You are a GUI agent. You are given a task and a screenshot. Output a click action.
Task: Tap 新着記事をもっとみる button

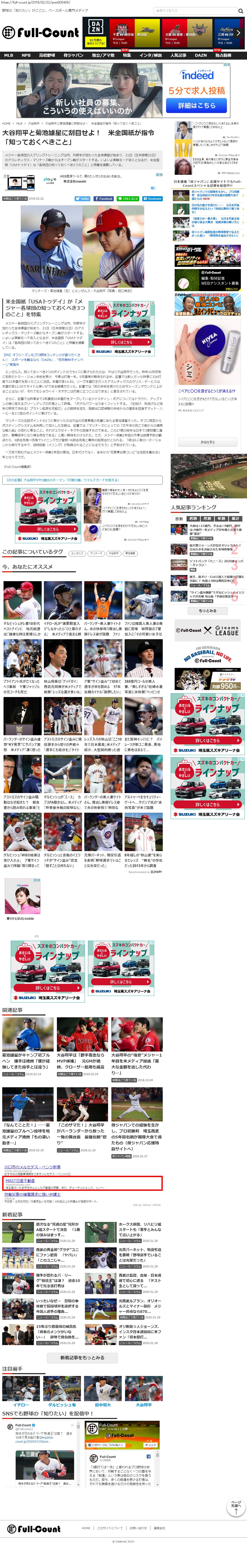pos(82,1357)
